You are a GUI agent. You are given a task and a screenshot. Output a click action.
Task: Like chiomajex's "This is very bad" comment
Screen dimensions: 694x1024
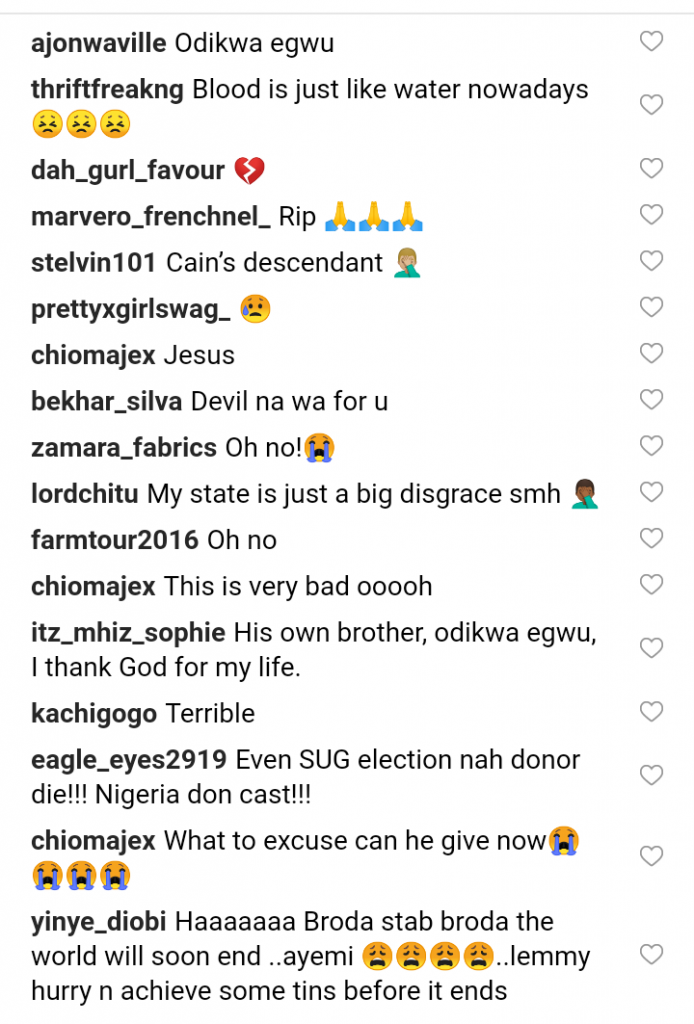[x=651, y=584]
